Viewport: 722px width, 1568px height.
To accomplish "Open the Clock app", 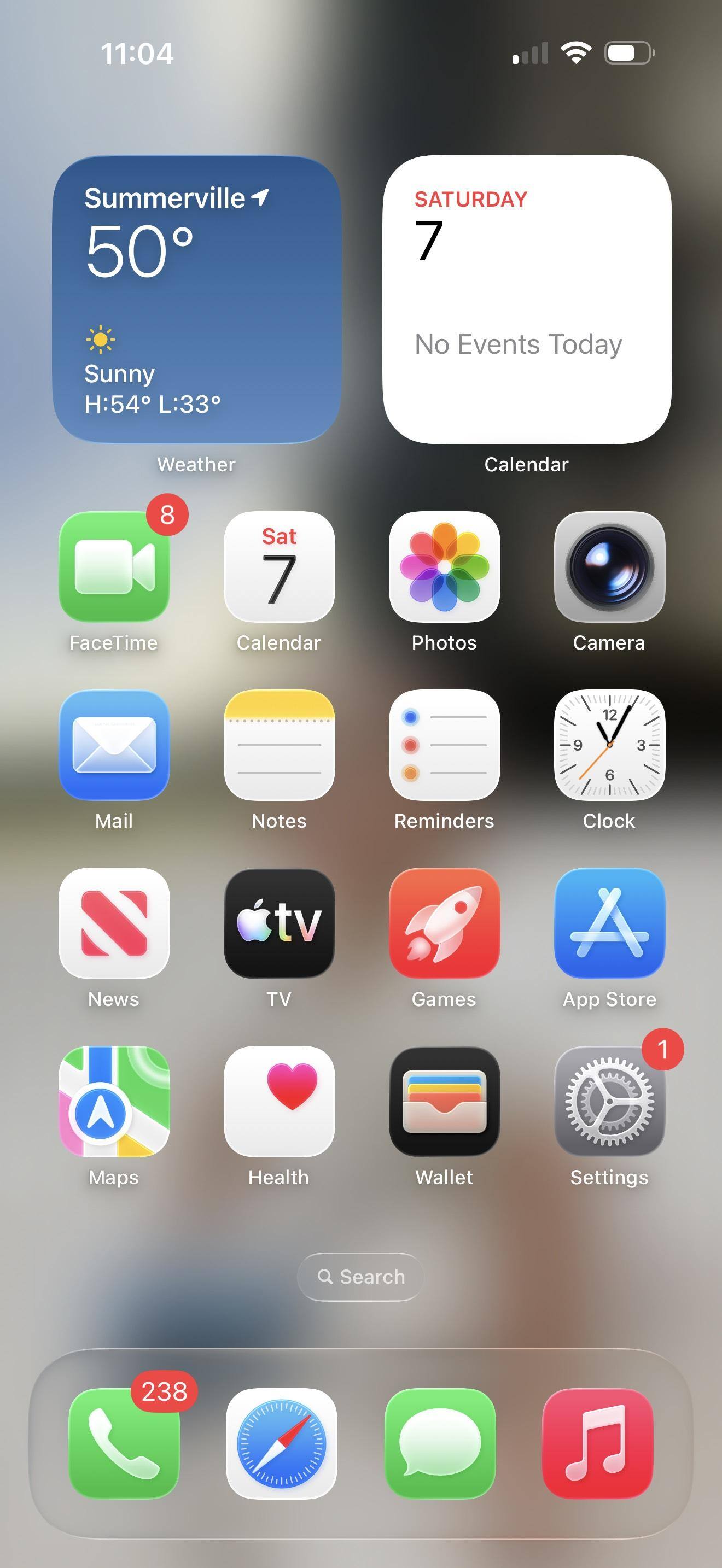I will [609, 745].
